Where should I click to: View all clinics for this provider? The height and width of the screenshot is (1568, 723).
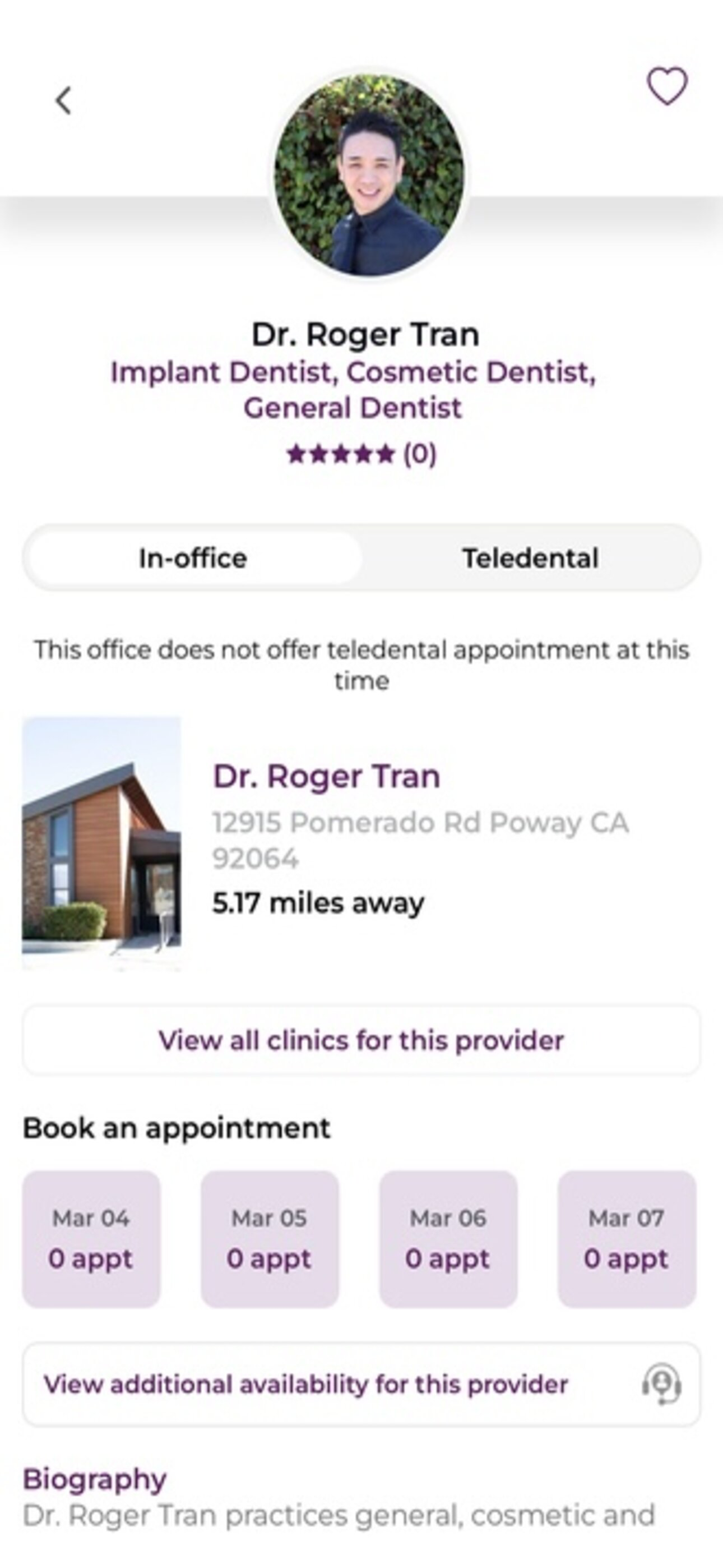(x=361, y=1040)
